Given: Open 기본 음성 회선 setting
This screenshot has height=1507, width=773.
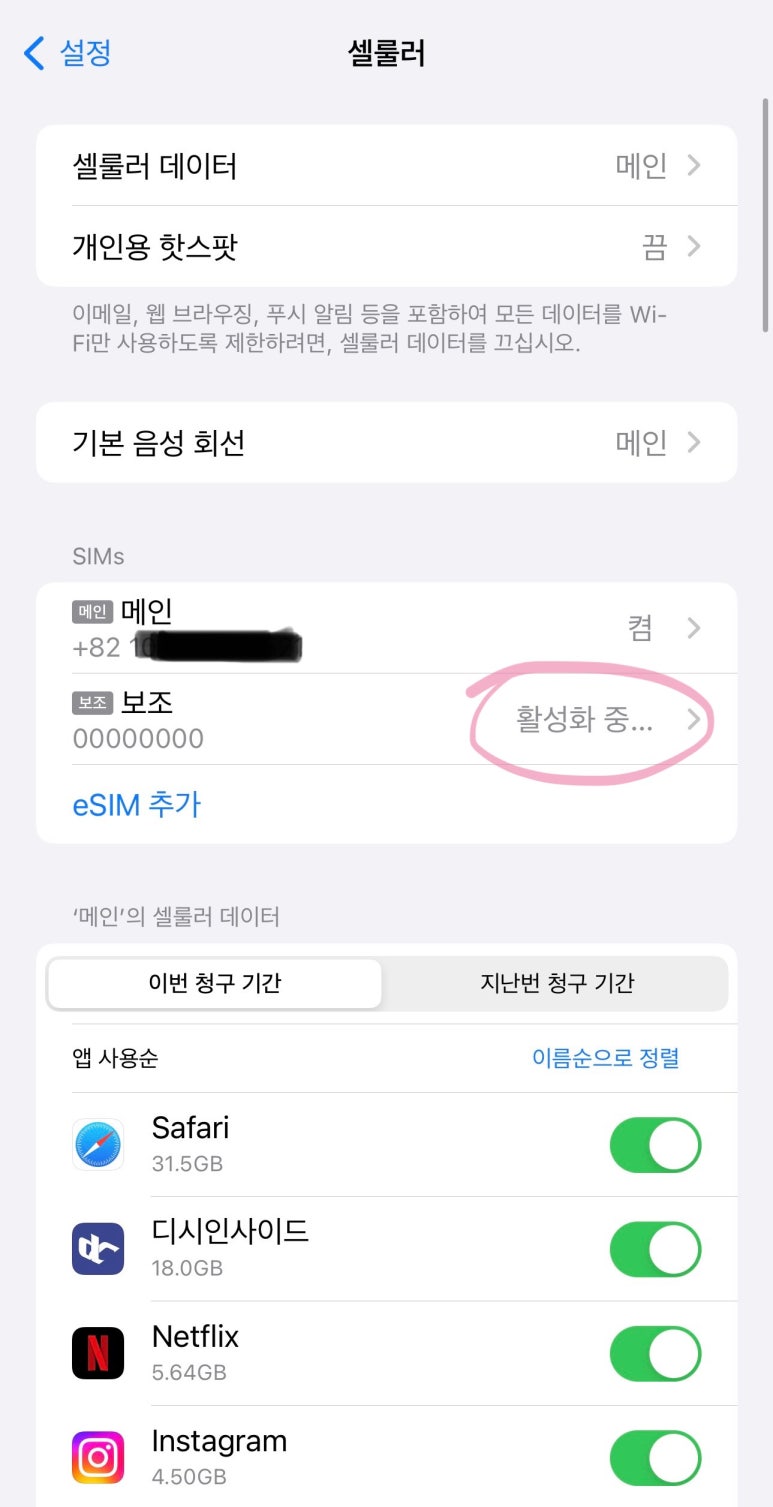Looking at the screenshot, I should (x=386, y=442).
